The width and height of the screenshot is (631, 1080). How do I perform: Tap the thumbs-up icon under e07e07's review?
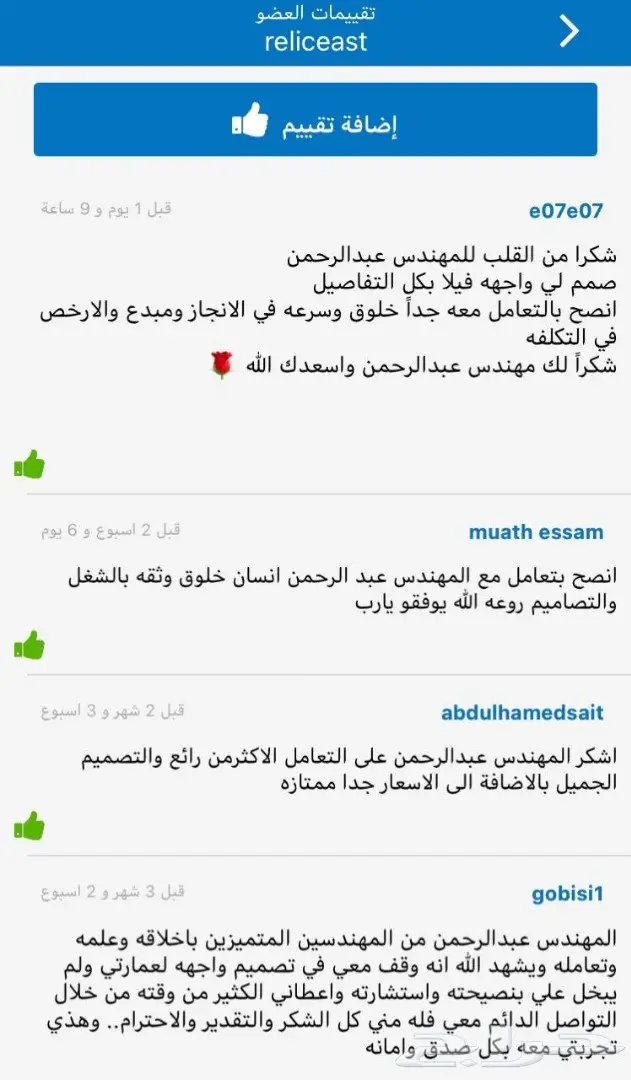click(30, 465)
